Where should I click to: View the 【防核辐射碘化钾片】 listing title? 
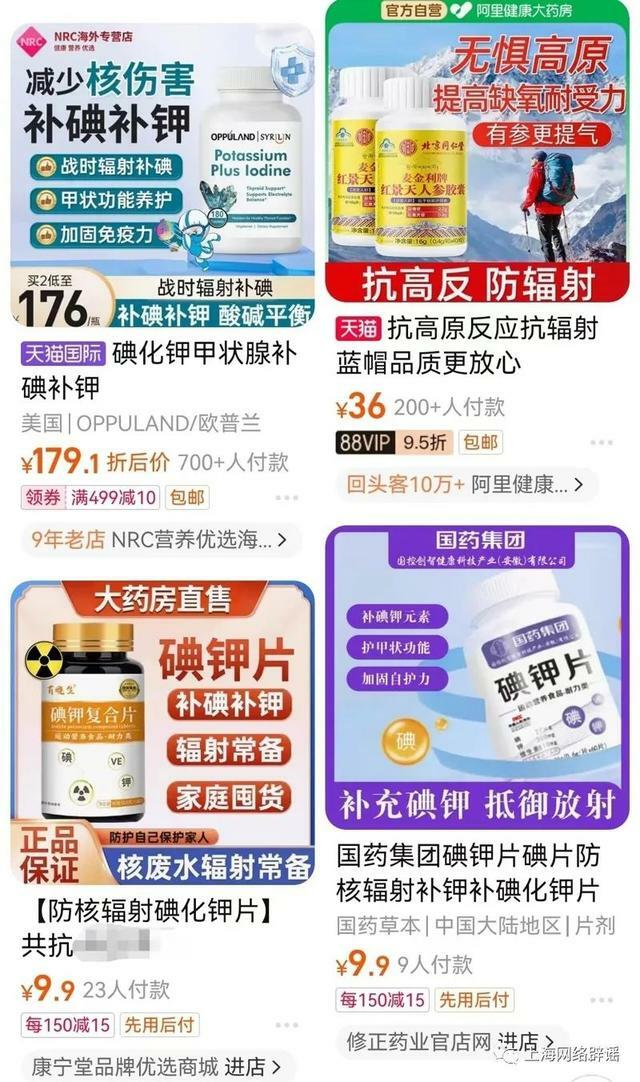coord(150,927)
